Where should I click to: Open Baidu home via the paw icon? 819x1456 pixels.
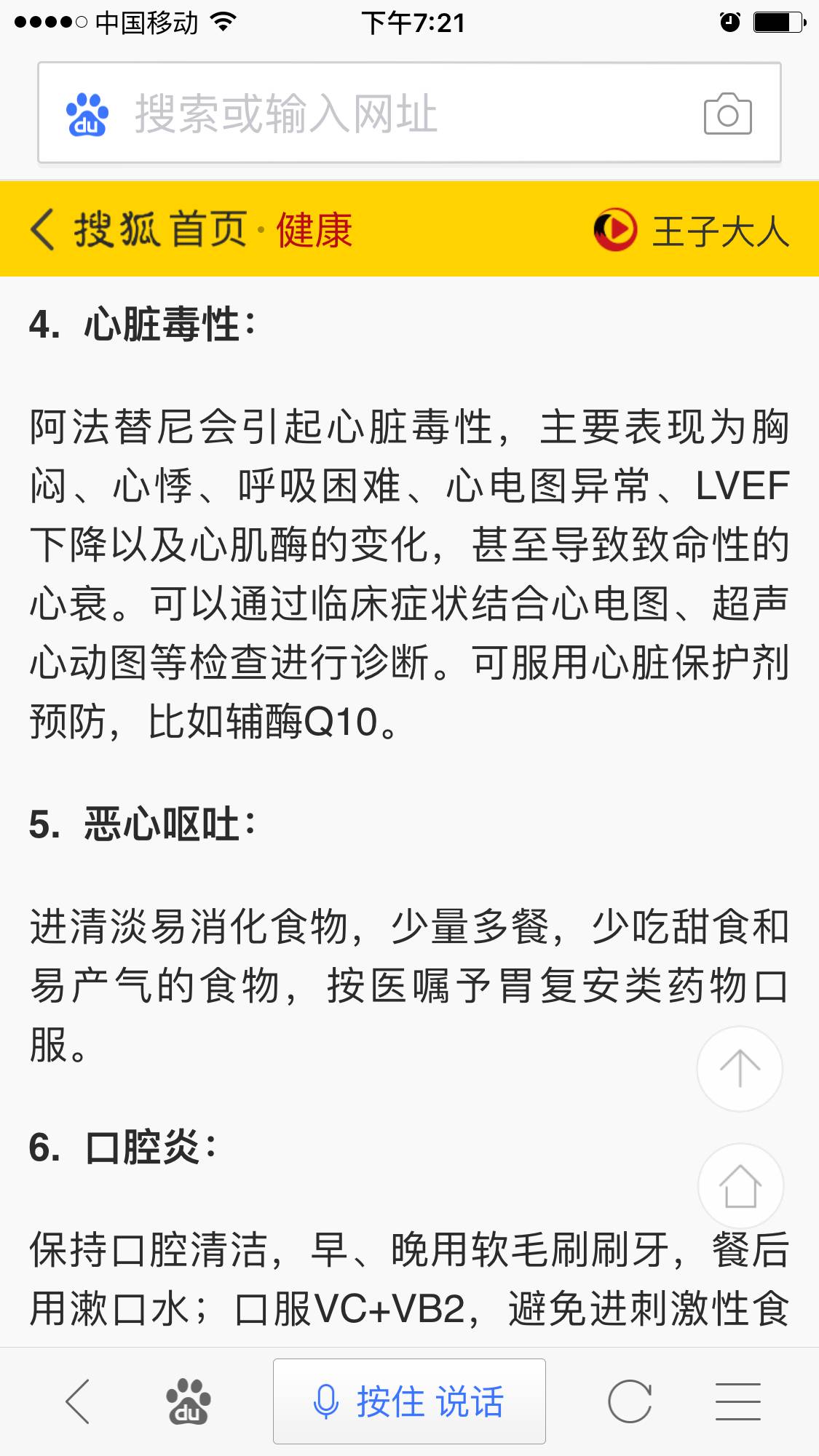point(188,1401)
